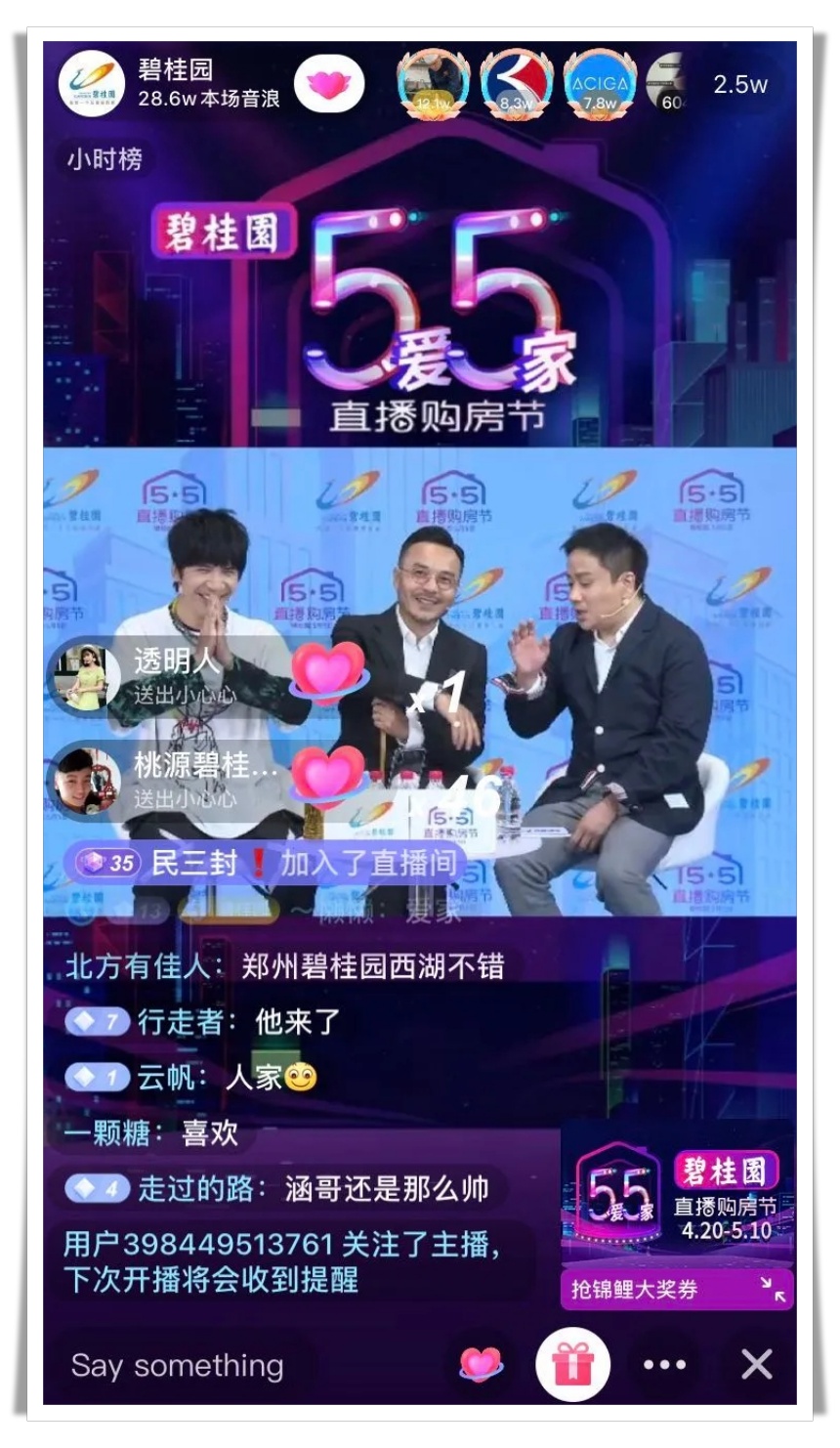Tap the 抢锦鲤大奖券 coupon button
Image resolution: width=840 pixels, height=1448 pixels.
pyautogui.click(x=676, y=1290)
